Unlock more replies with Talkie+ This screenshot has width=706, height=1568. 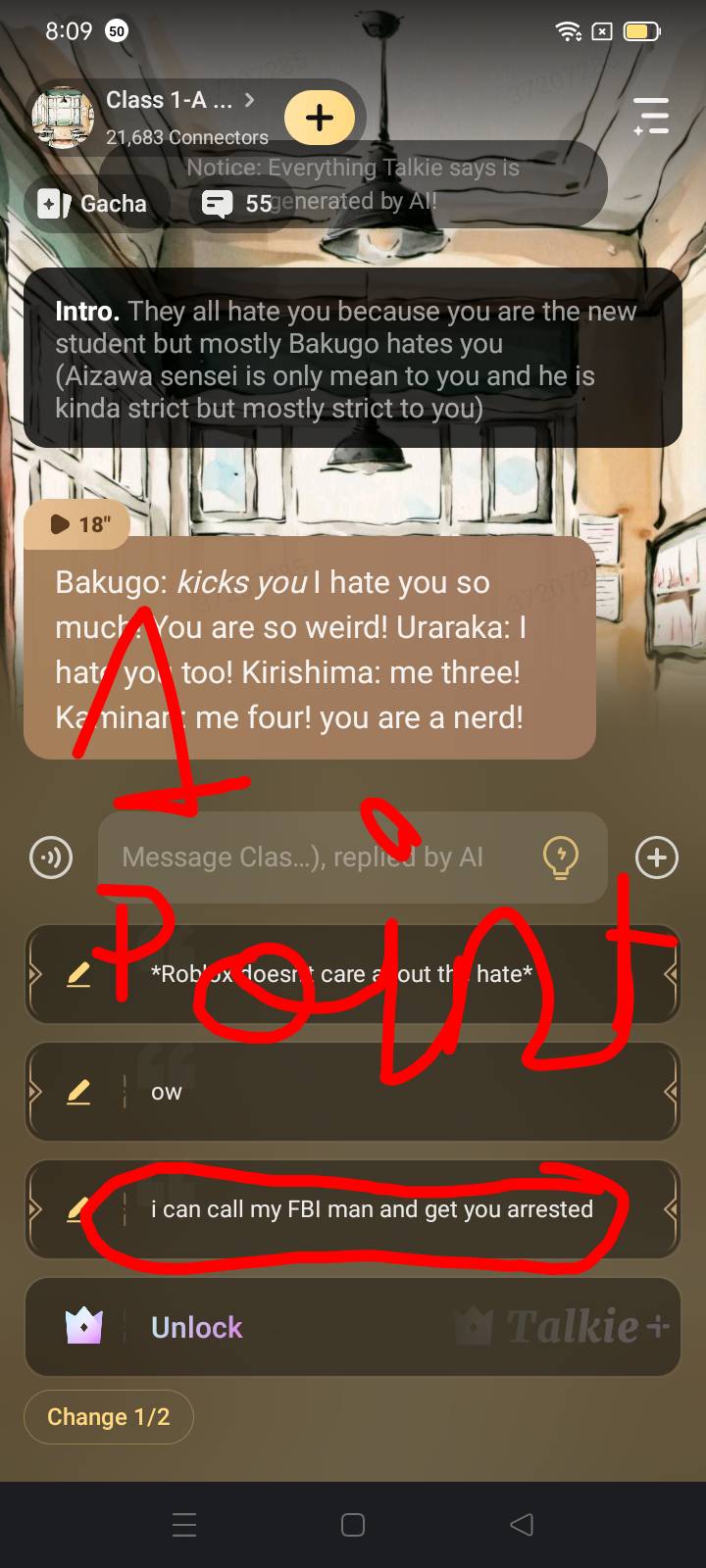pos(353,1327)
